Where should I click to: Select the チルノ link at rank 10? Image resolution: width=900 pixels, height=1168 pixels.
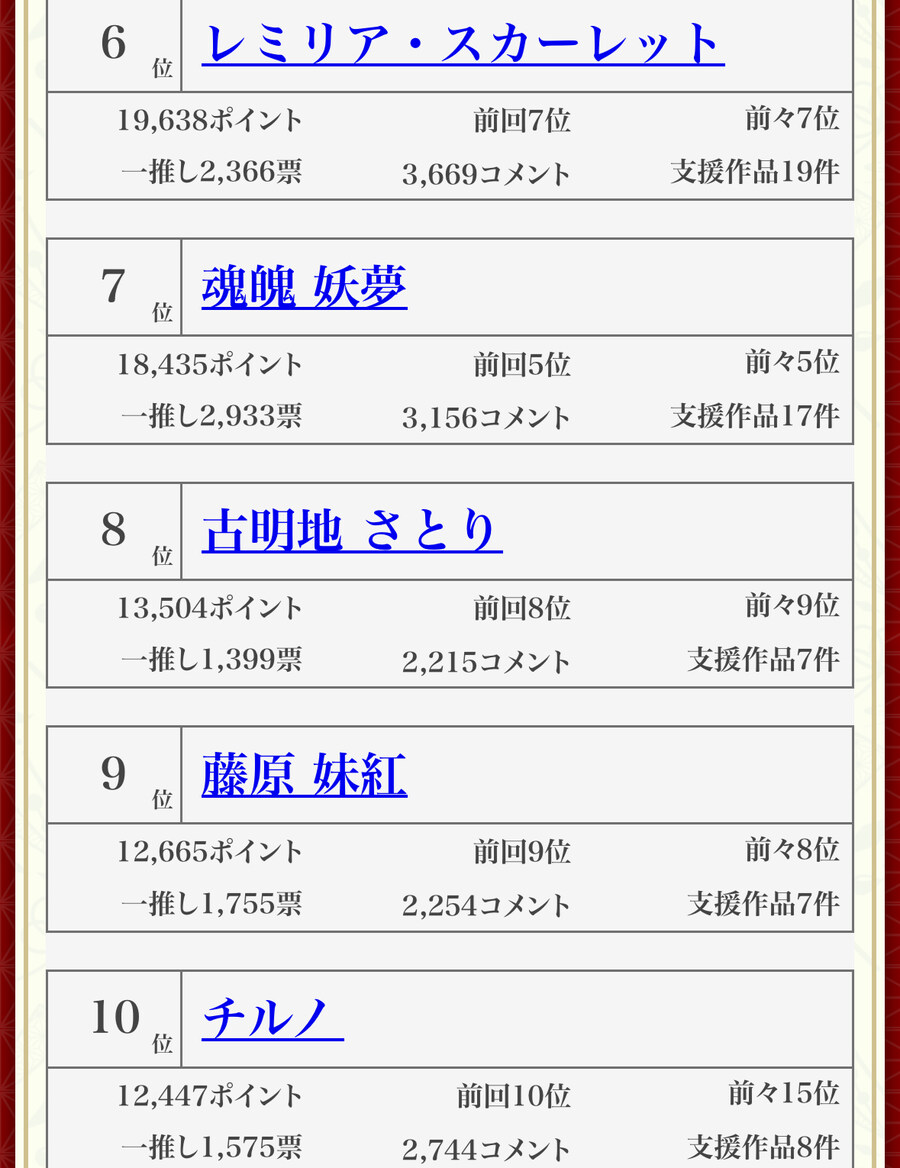272,1019
